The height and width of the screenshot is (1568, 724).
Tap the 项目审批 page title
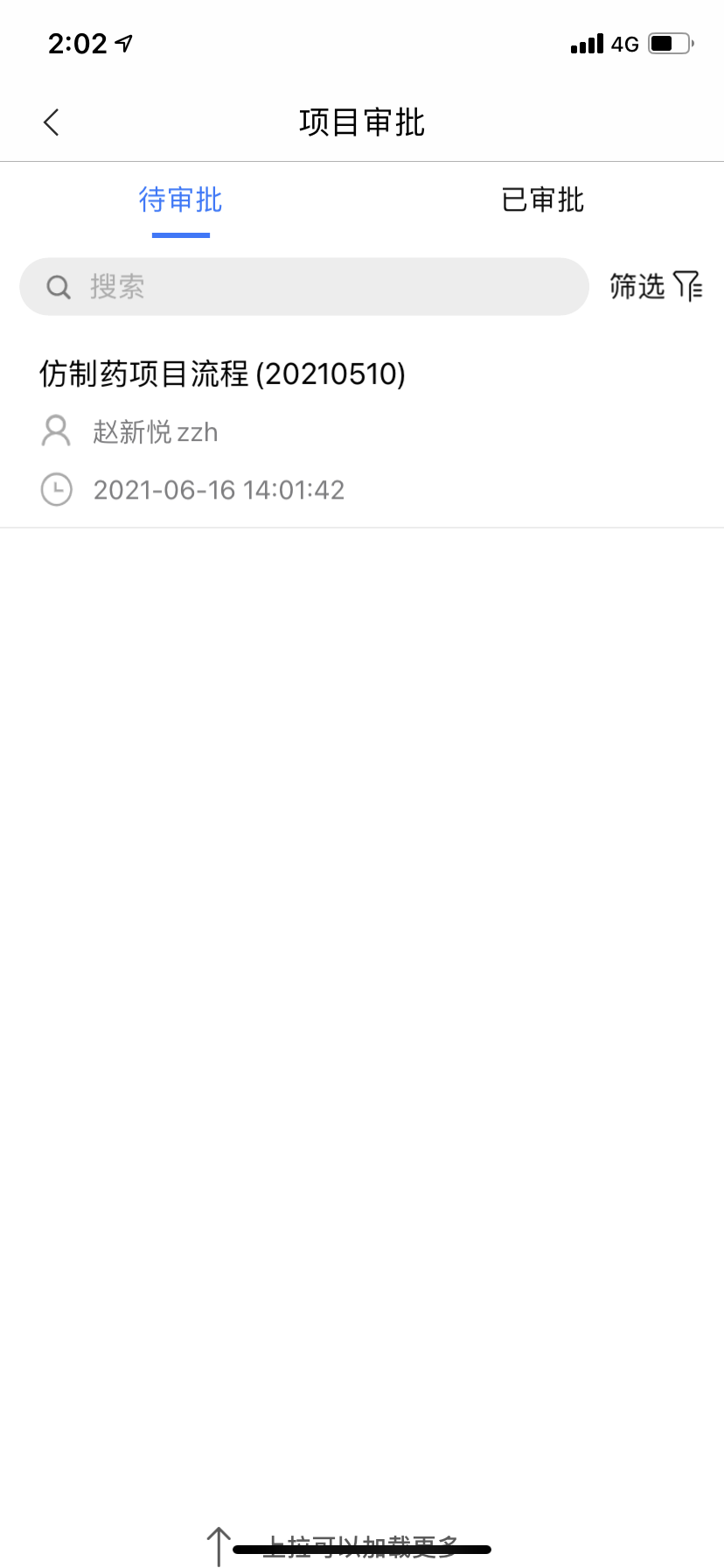coord(361,122)
